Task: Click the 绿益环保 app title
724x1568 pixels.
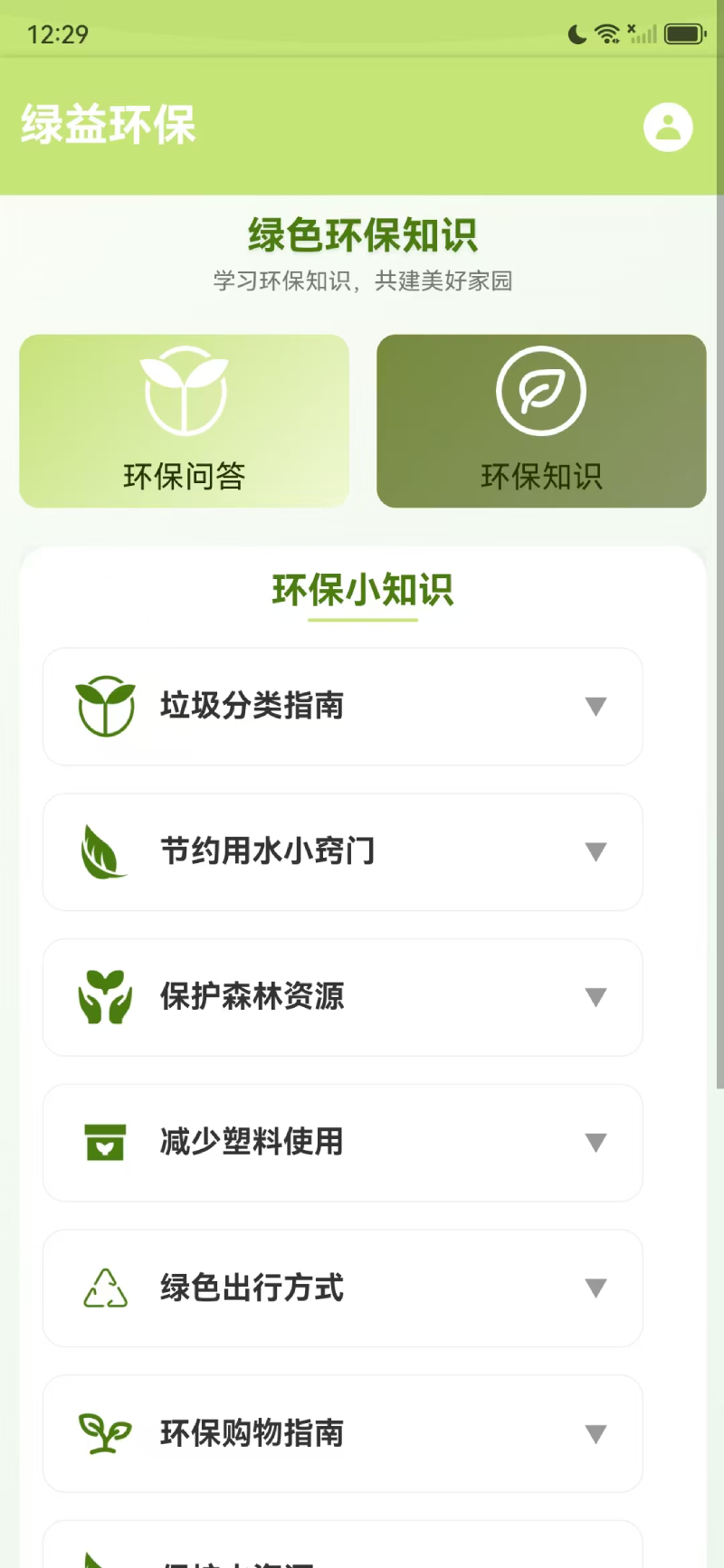Action: pyautogui.click(x=107, y=126)
